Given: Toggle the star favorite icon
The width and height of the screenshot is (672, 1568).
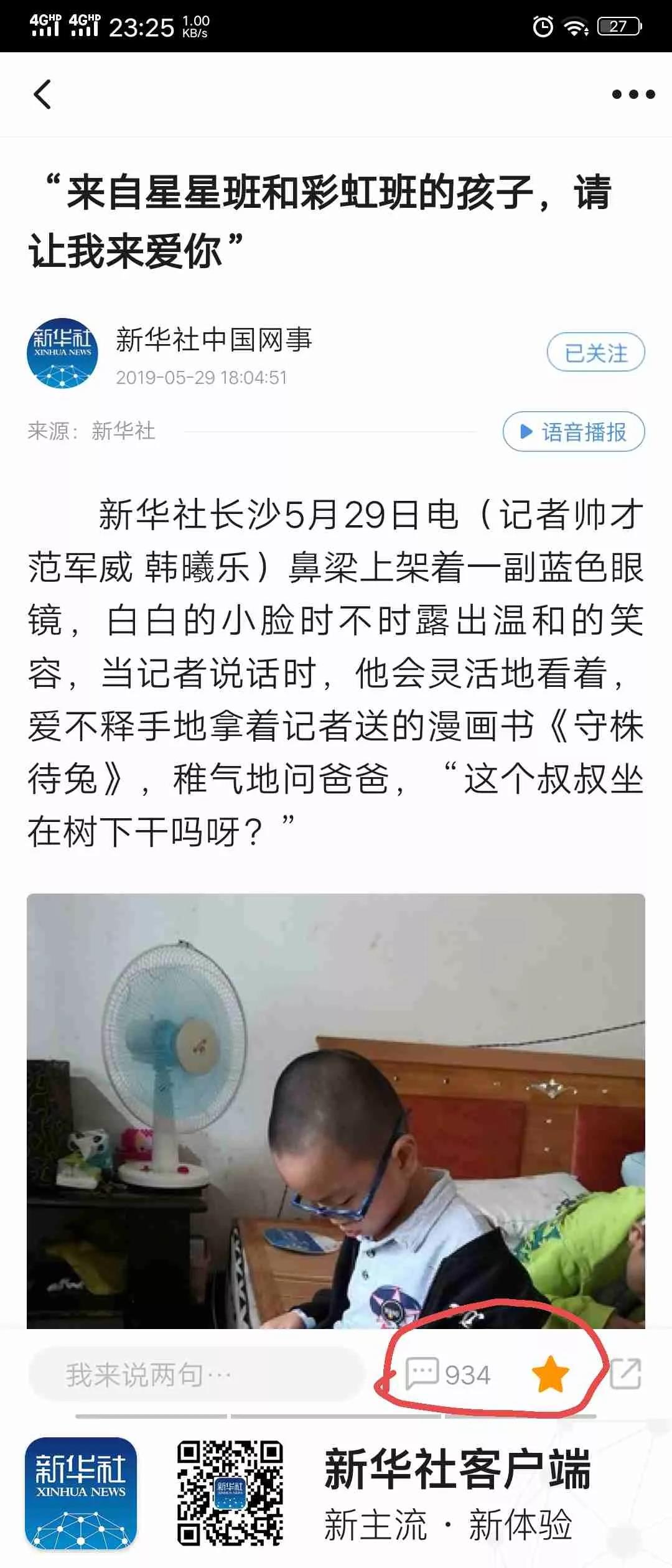Looking at the screenshot, I should click(x=551, y=1374).
